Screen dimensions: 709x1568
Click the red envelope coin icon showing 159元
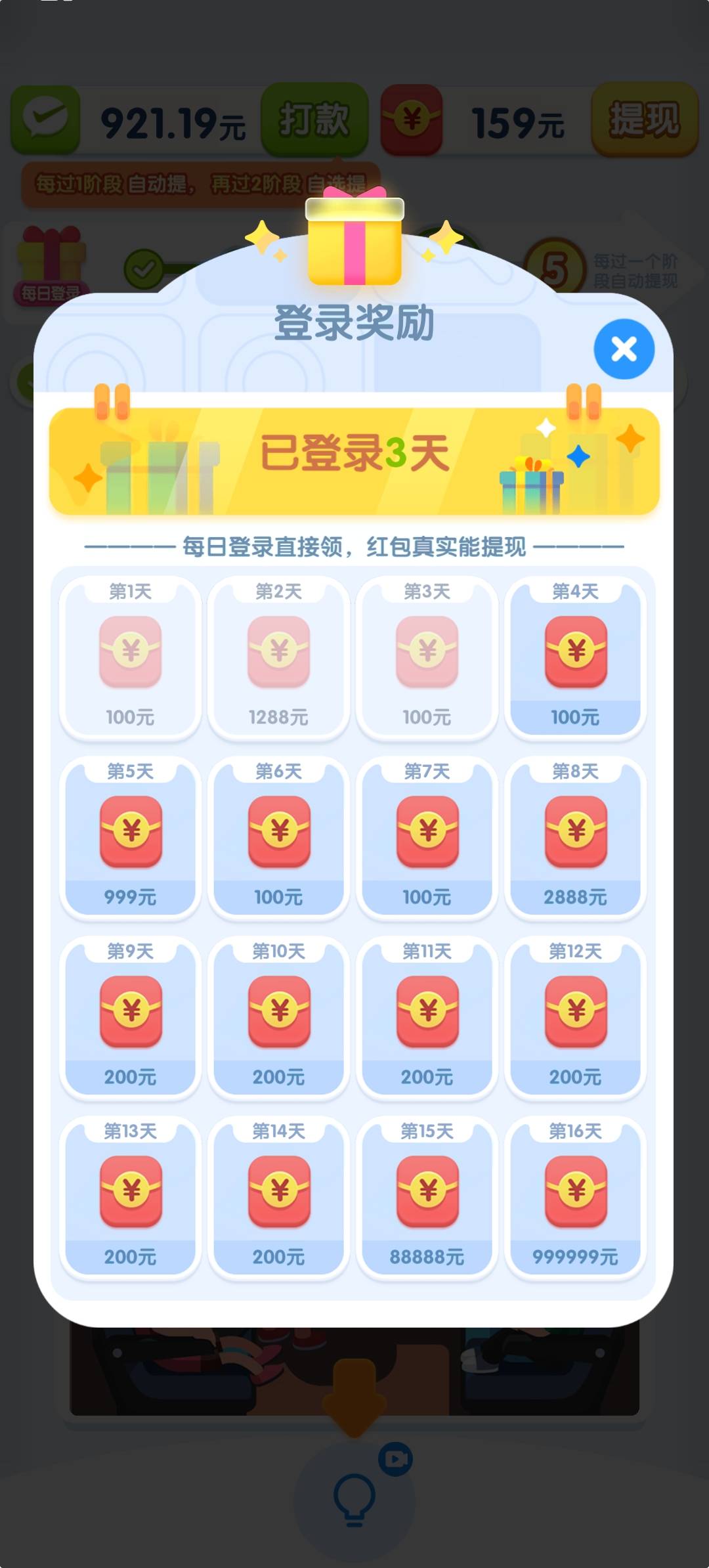tap(410, 121)
